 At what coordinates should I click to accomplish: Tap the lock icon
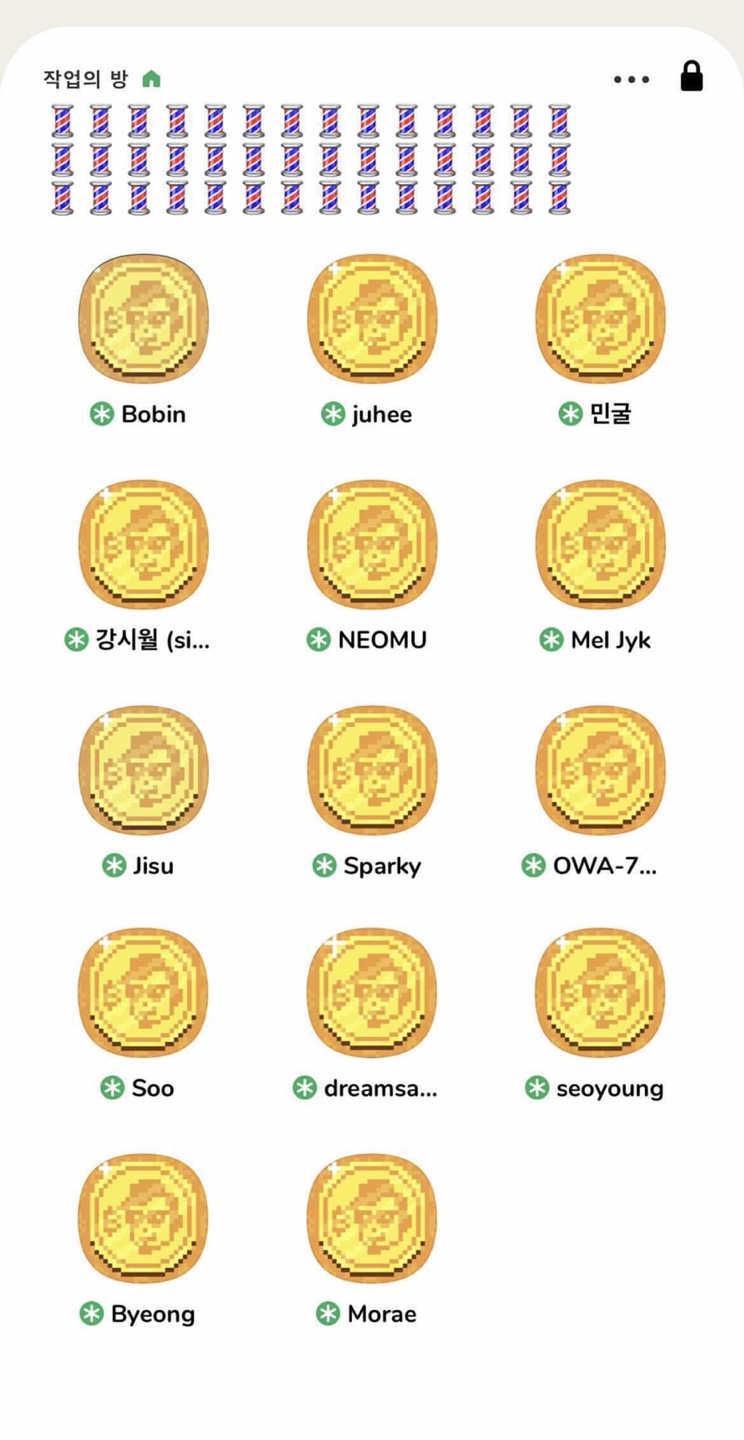pos(691,77)
